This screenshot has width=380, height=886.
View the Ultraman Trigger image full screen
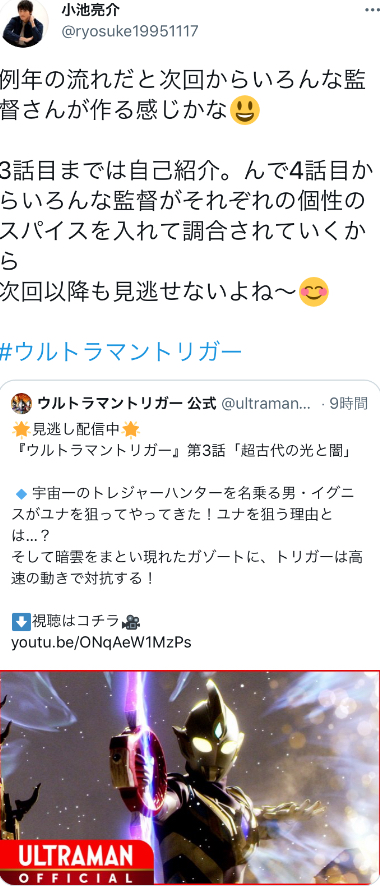point(190,778)
